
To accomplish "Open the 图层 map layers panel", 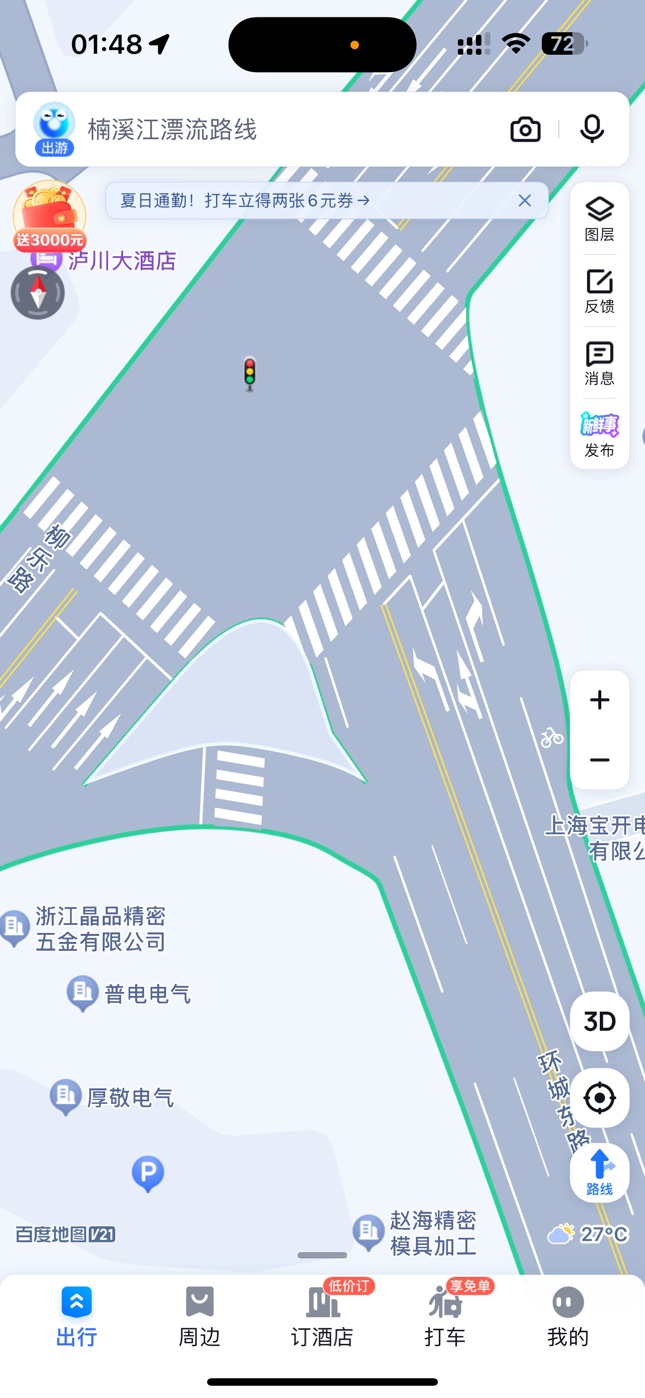I will click(599, 219).
